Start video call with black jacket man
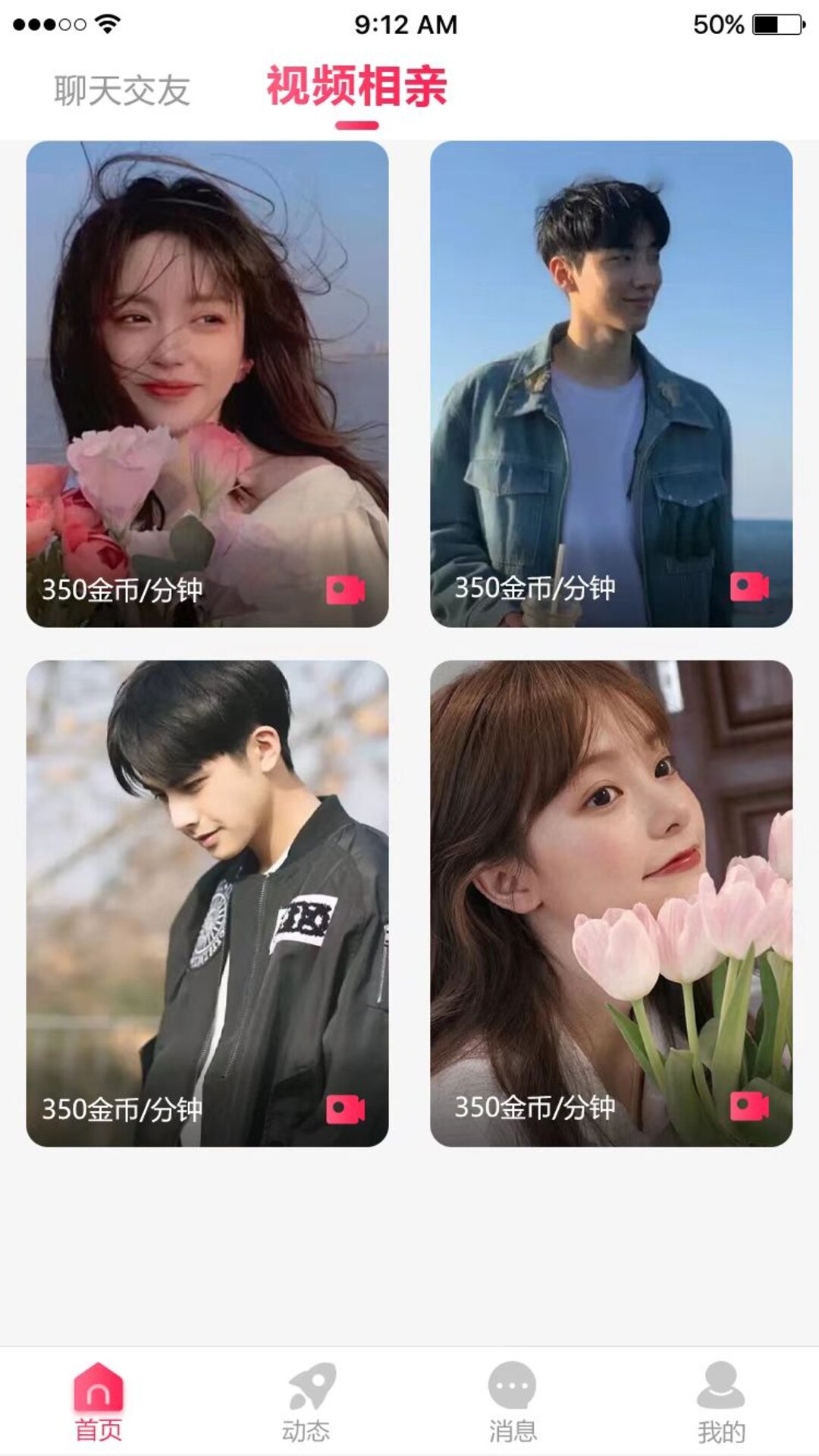This screenshot has height=1456, width=819. click(x=345, y=1109)
